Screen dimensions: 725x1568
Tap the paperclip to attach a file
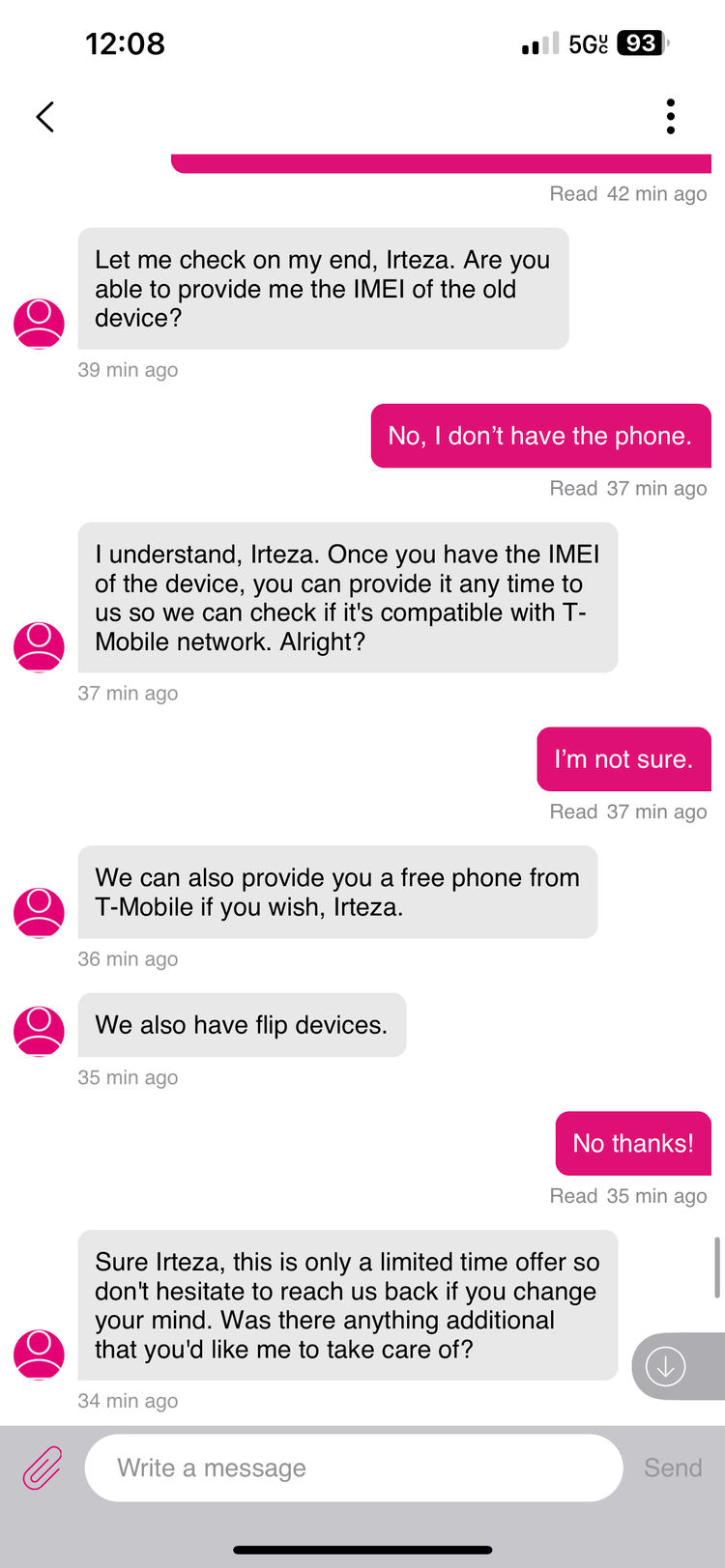[42, 1468]
